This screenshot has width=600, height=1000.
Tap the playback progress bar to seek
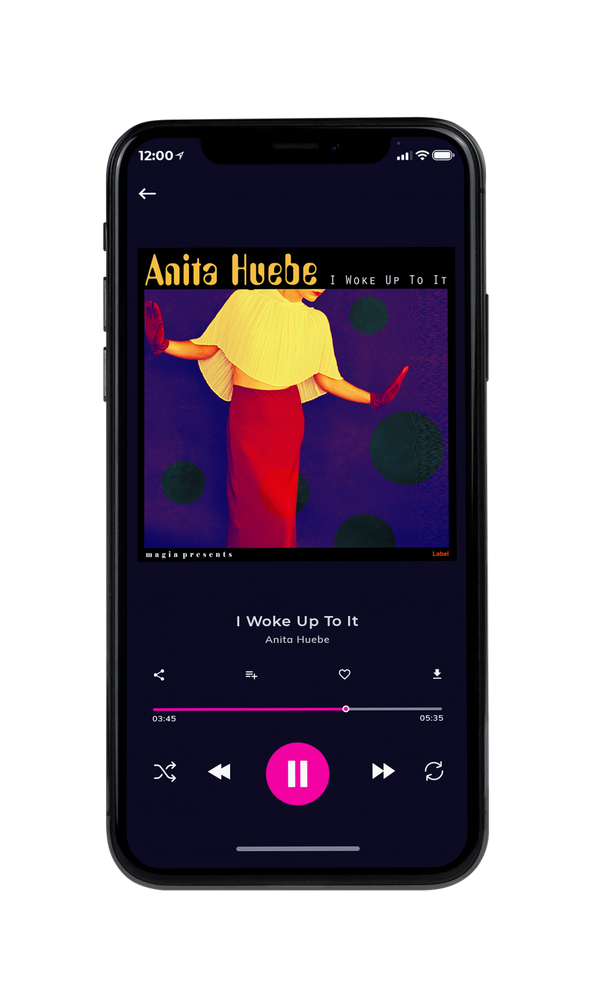(x=297, y=709)
